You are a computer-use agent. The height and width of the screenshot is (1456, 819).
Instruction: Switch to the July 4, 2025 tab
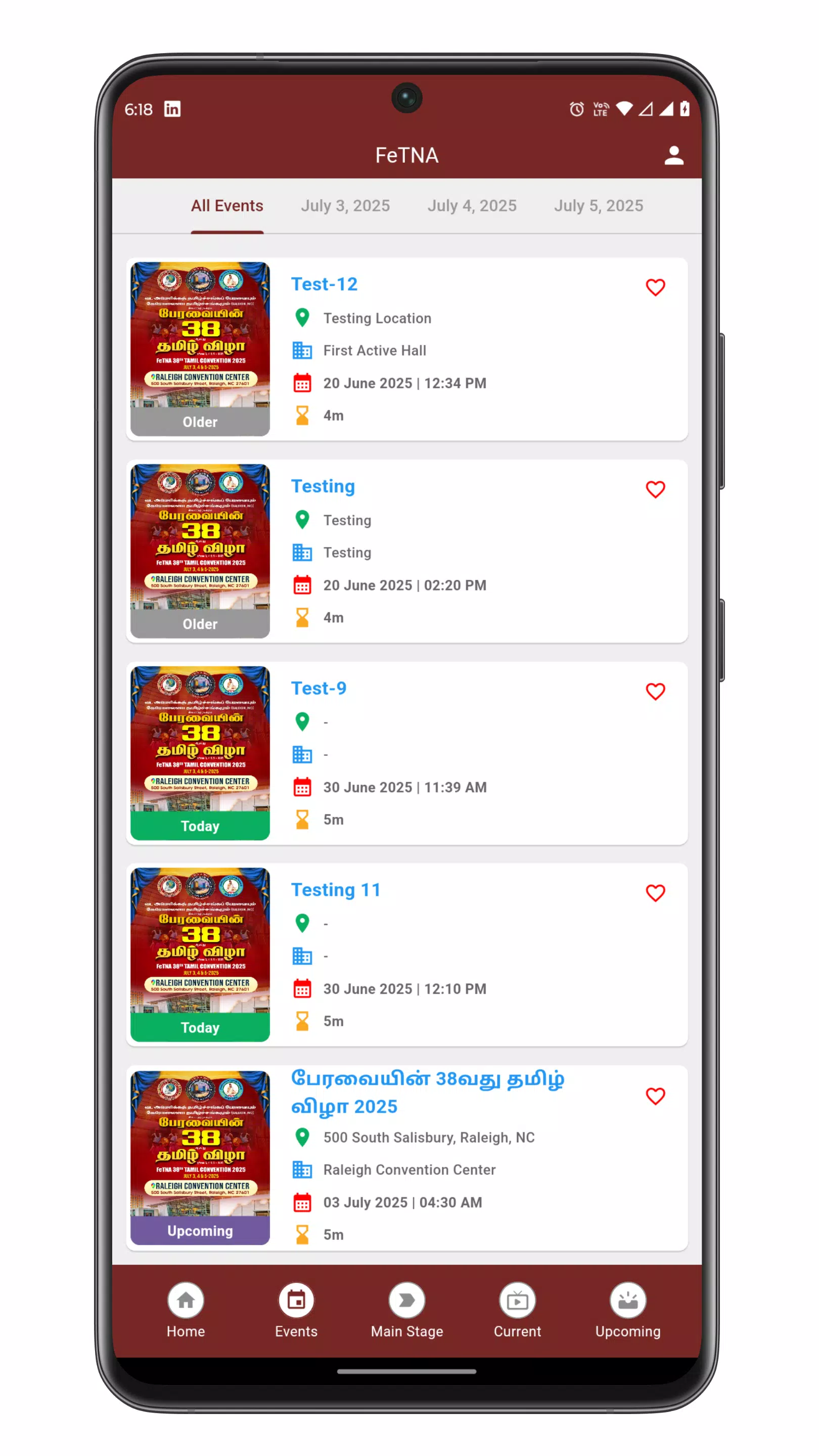pos(471,206)
